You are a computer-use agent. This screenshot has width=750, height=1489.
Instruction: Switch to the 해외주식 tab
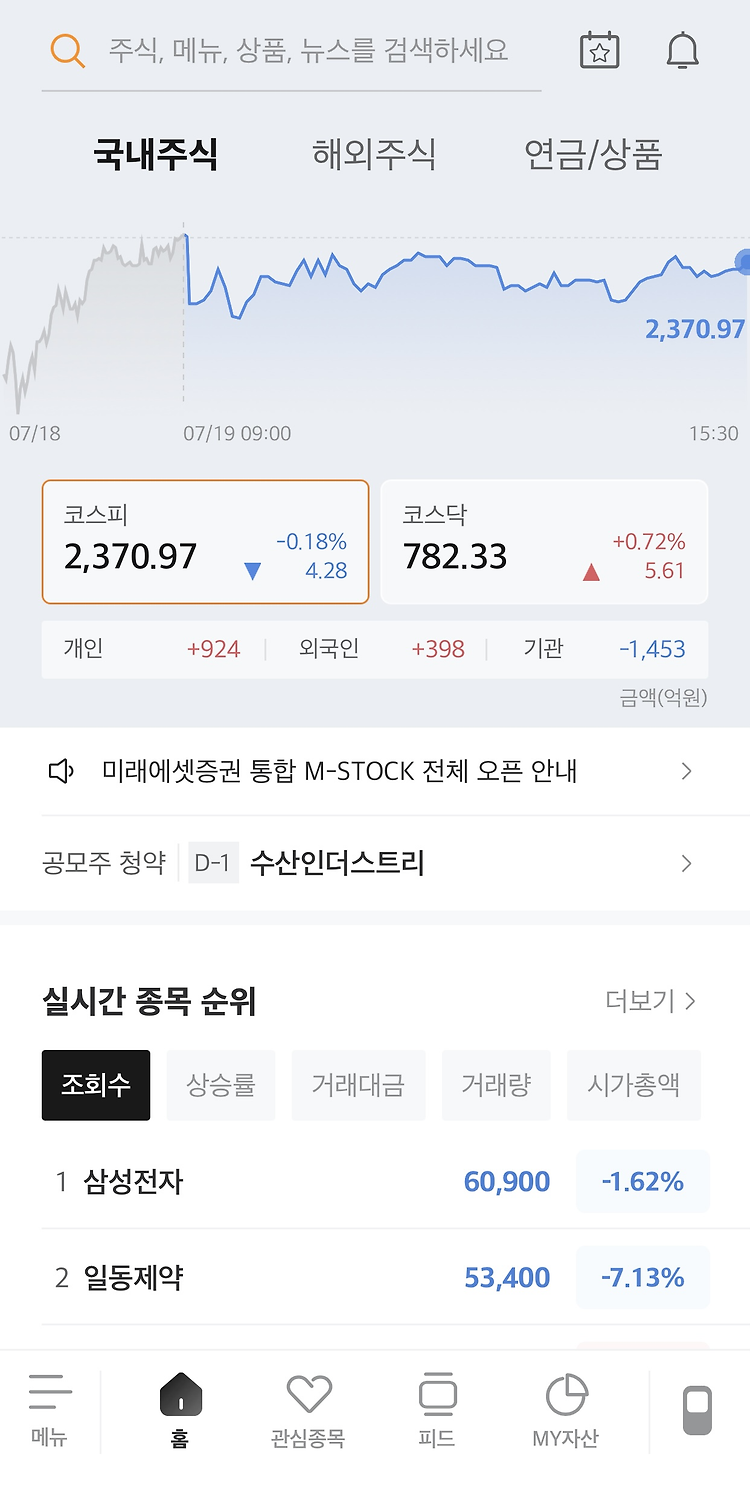coord(374,154)
